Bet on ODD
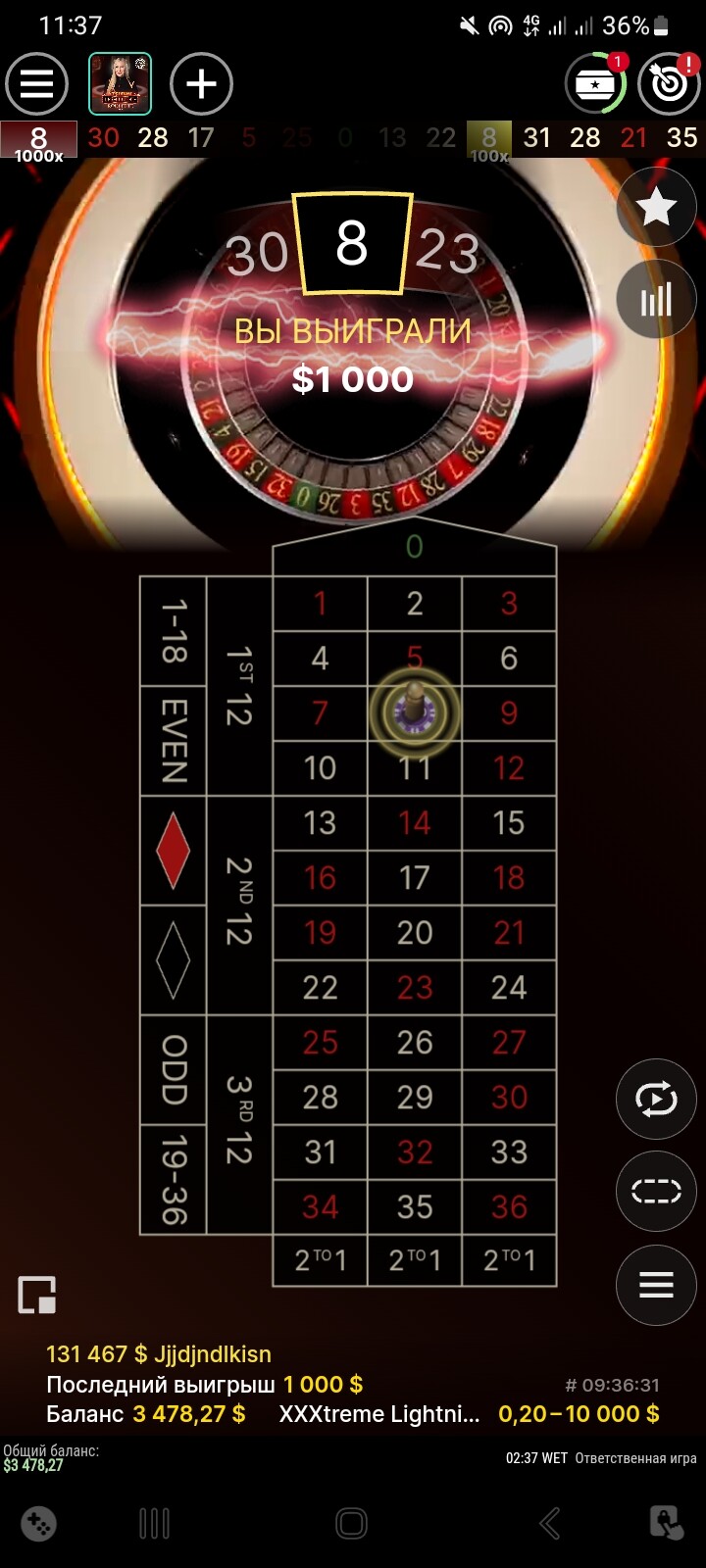706x1568 pixels. pos(174,1070)
